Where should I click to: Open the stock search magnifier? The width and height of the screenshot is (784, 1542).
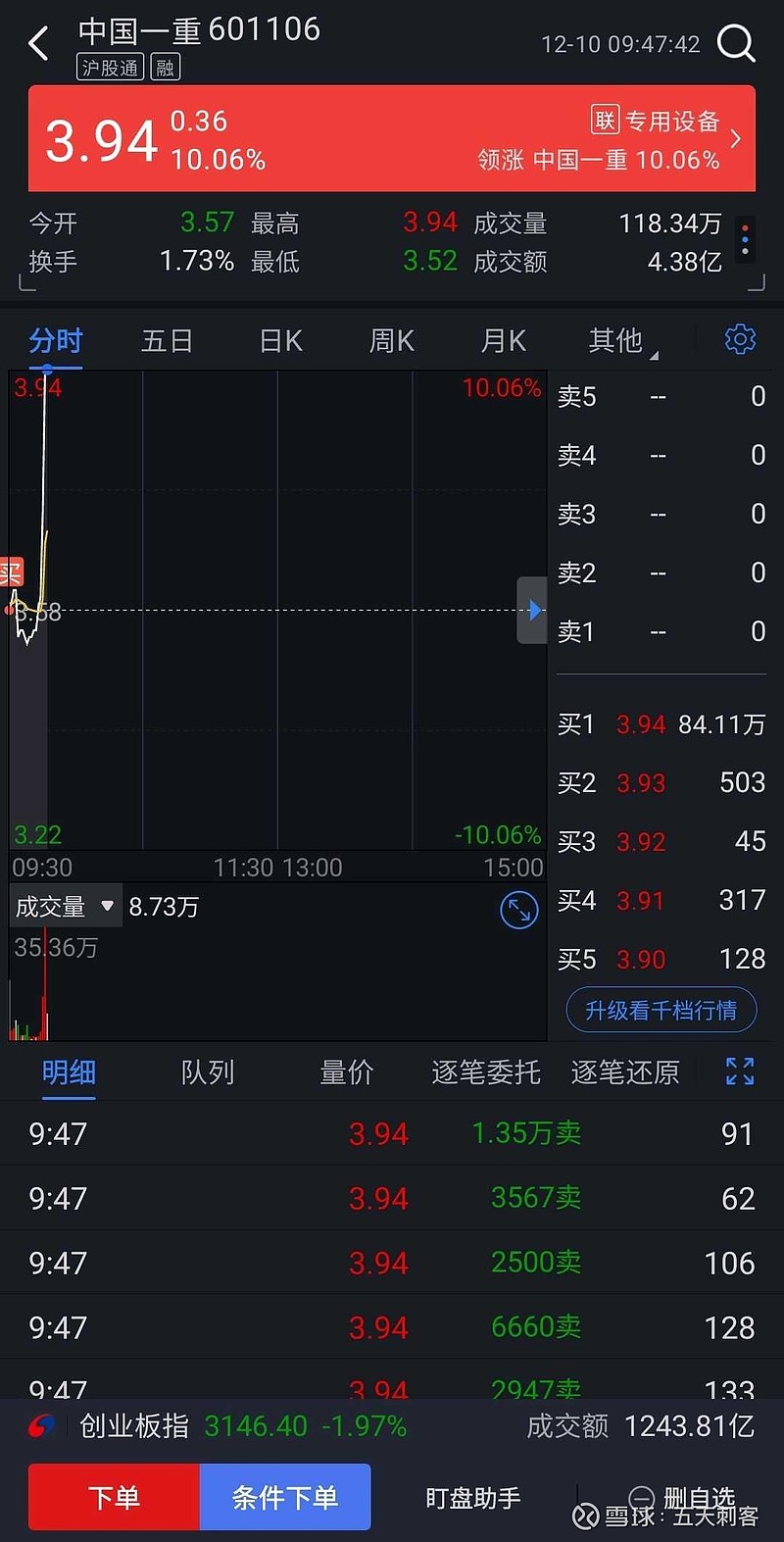[735, 43]
